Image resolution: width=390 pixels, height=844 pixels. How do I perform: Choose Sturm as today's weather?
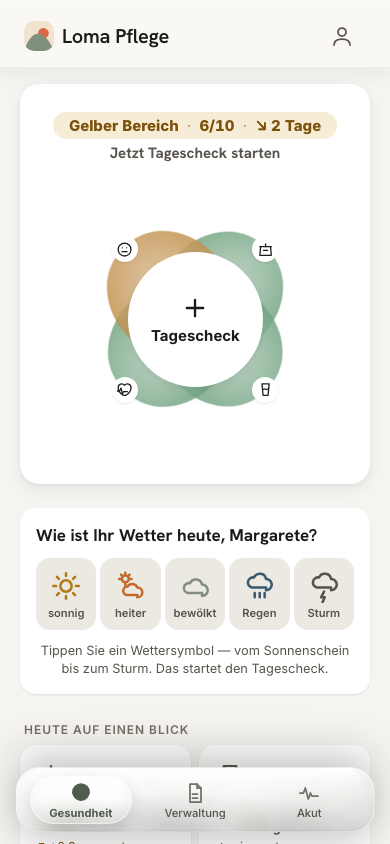(324, 594)
